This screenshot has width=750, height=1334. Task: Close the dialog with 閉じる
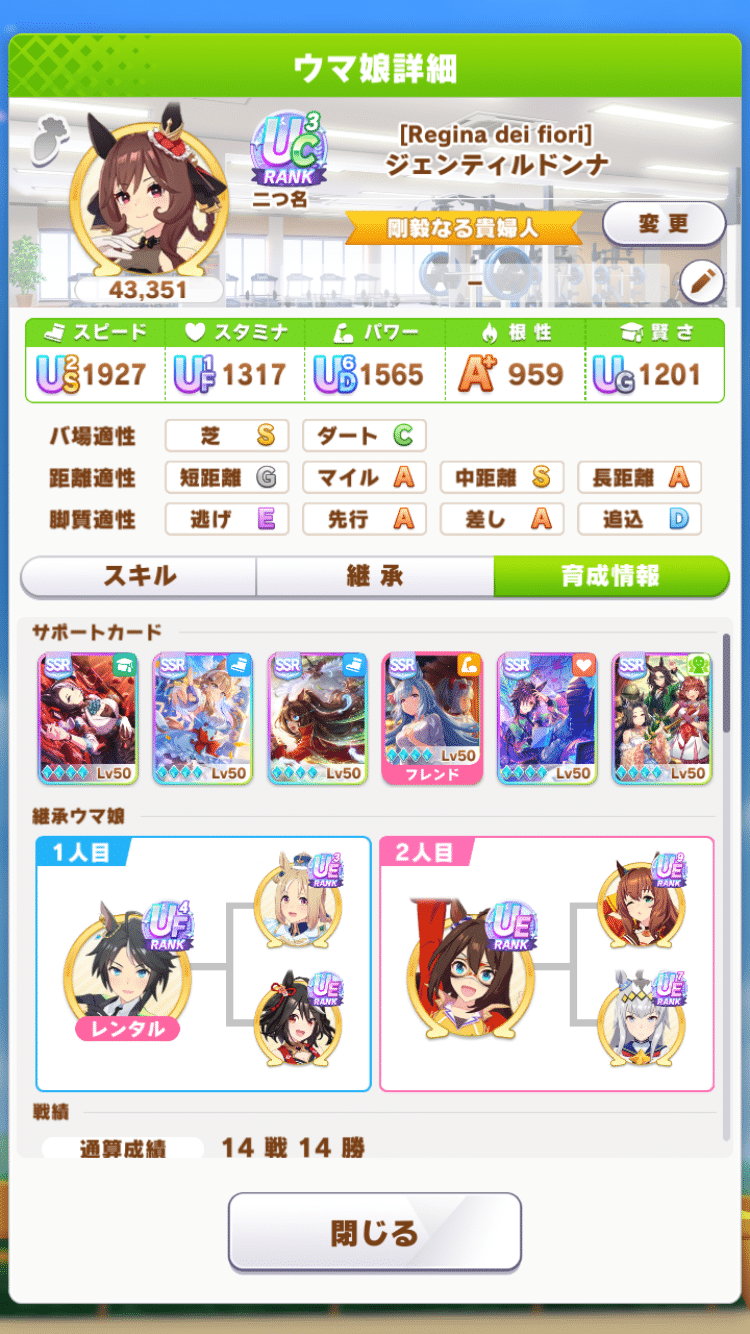point(375,1231)
